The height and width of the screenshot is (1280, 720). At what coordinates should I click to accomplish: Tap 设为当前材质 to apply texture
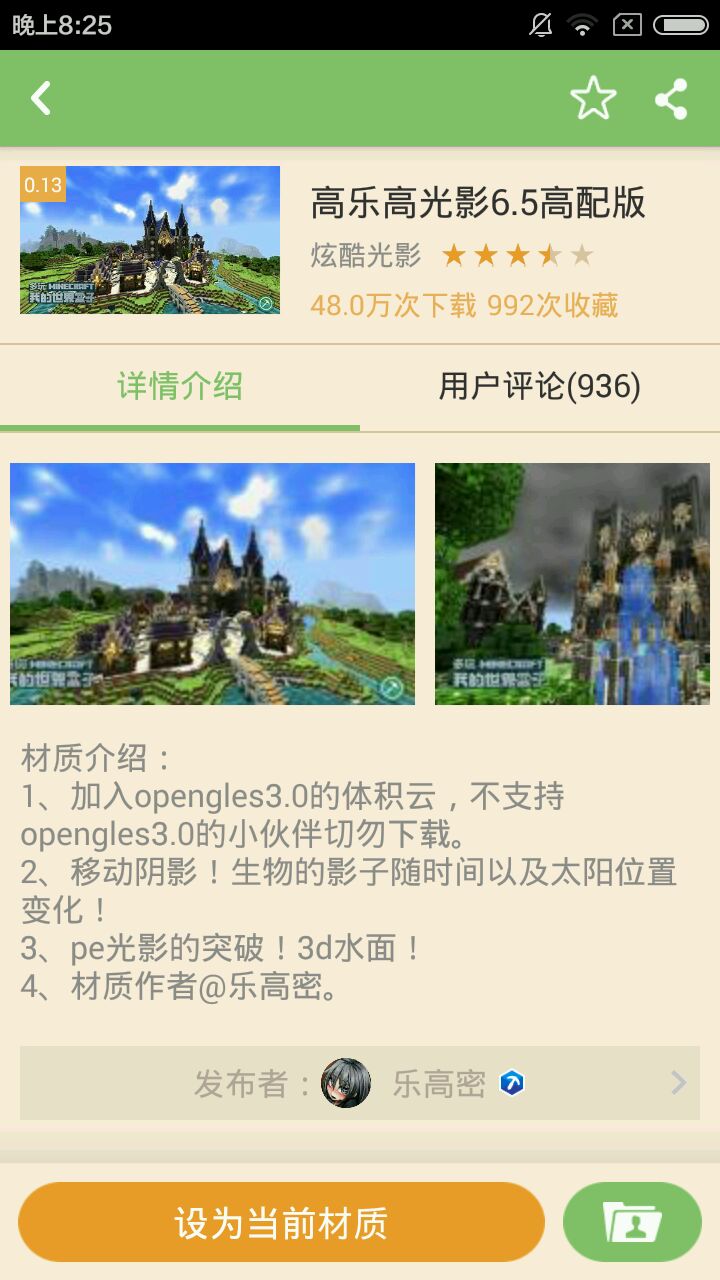tap(281, 1222)
